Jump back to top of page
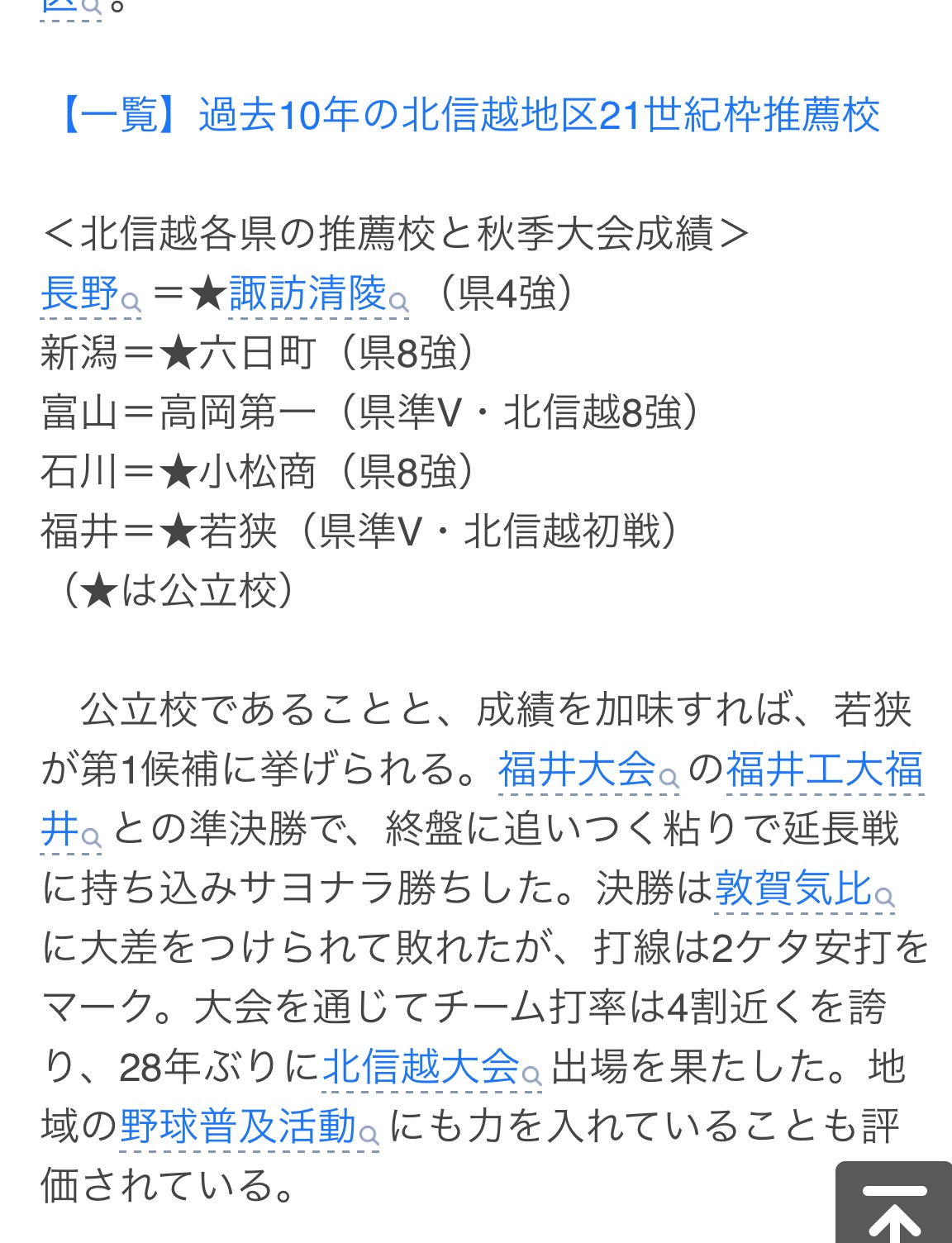Image resolution: width=952 pixels, height=1243 pixels. pyautogui.click(x=893, y=1206)
